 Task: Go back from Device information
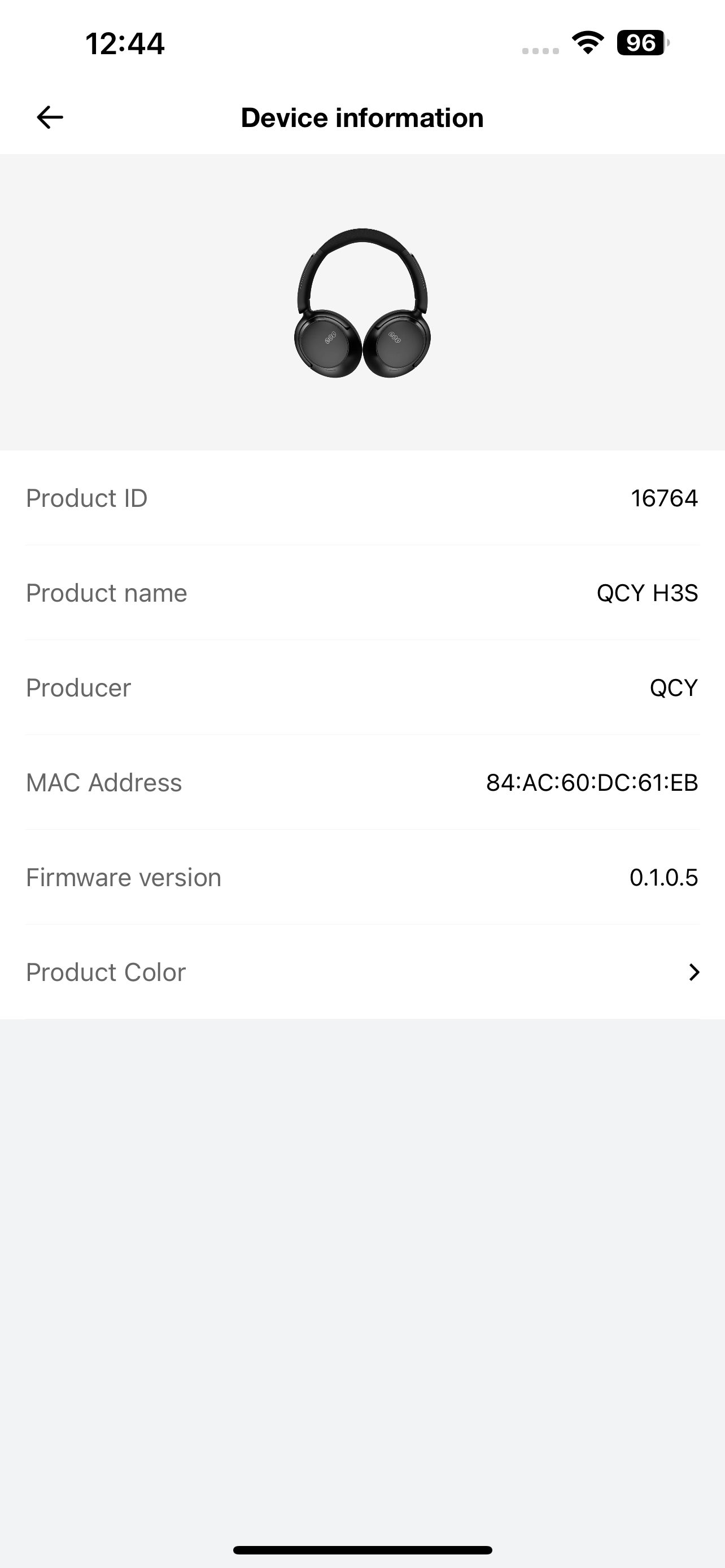pyautogui.click(x=50, y=117)
